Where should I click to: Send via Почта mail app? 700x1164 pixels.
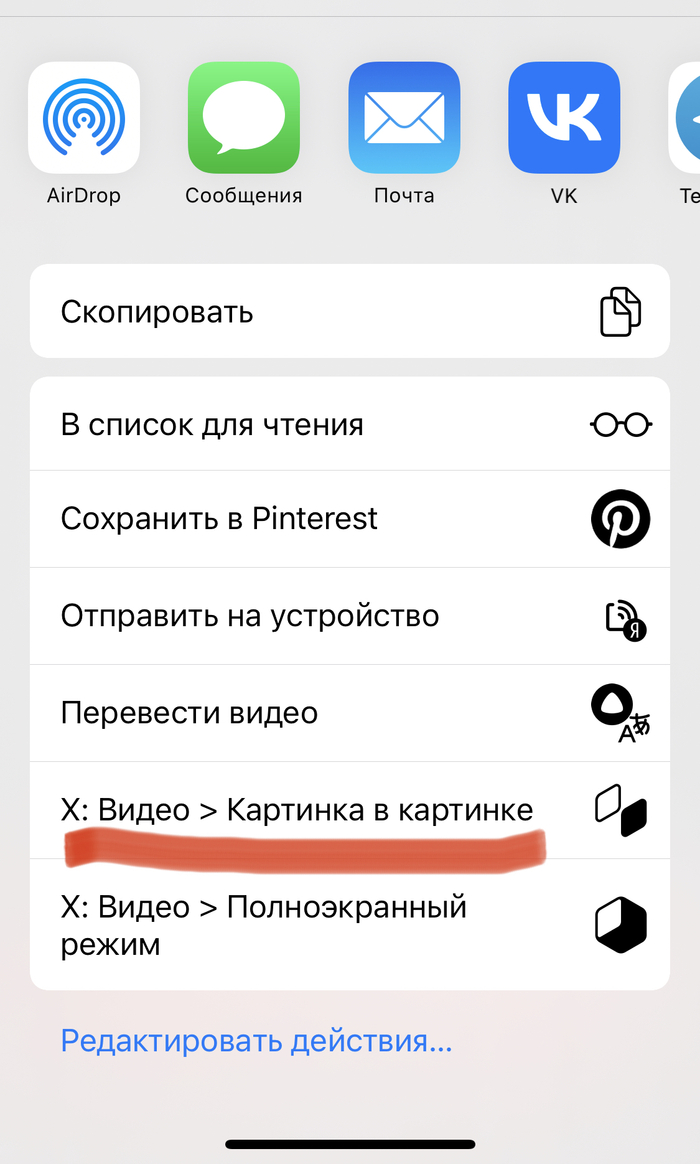point(404,118)
